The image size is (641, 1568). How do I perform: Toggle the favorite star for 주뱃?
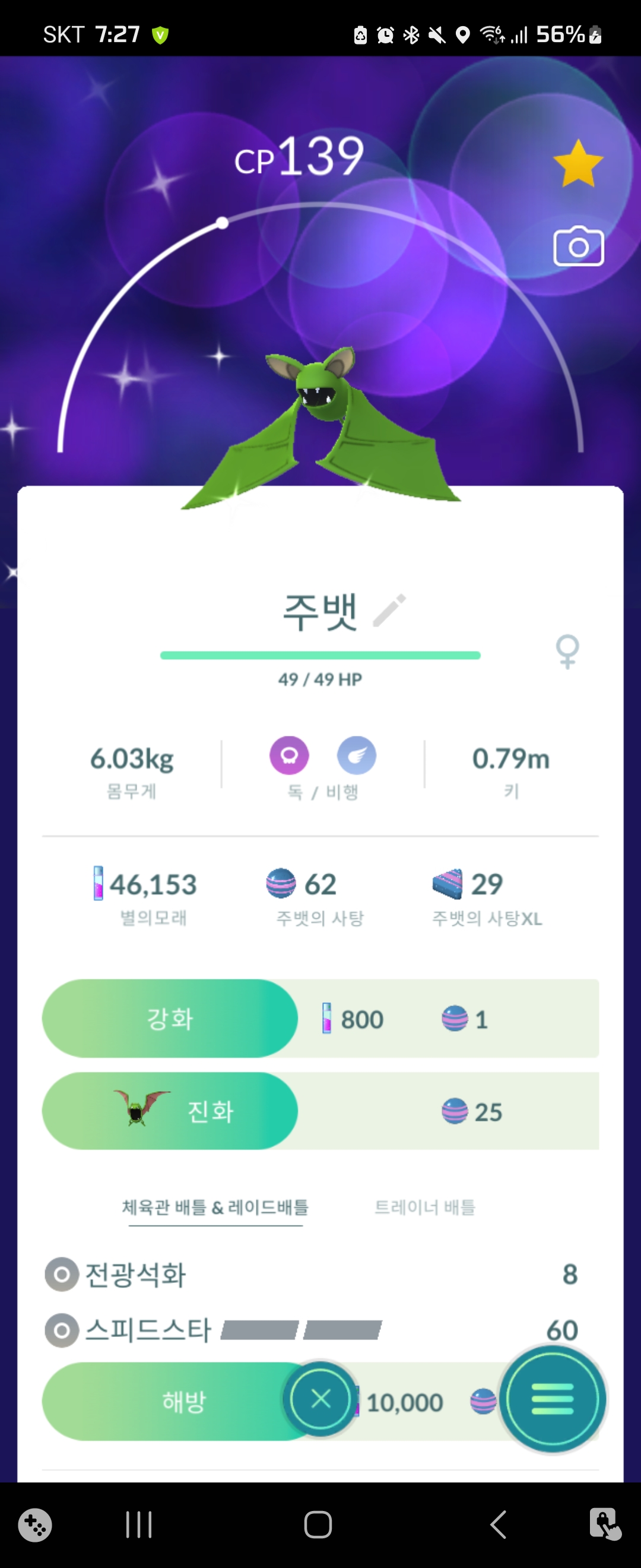pos(577,163)
